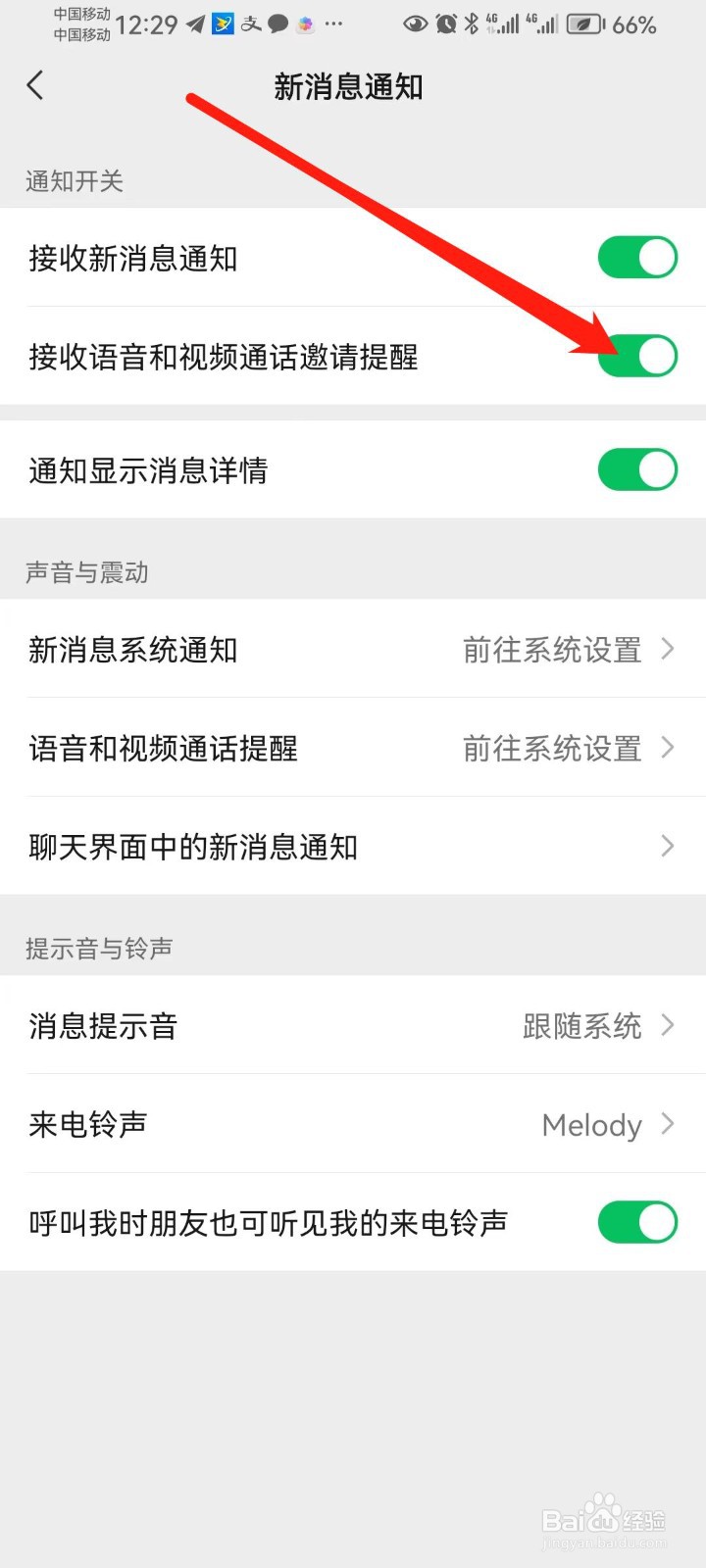Disable 接收新消息通知 switch

pos(637,257)
